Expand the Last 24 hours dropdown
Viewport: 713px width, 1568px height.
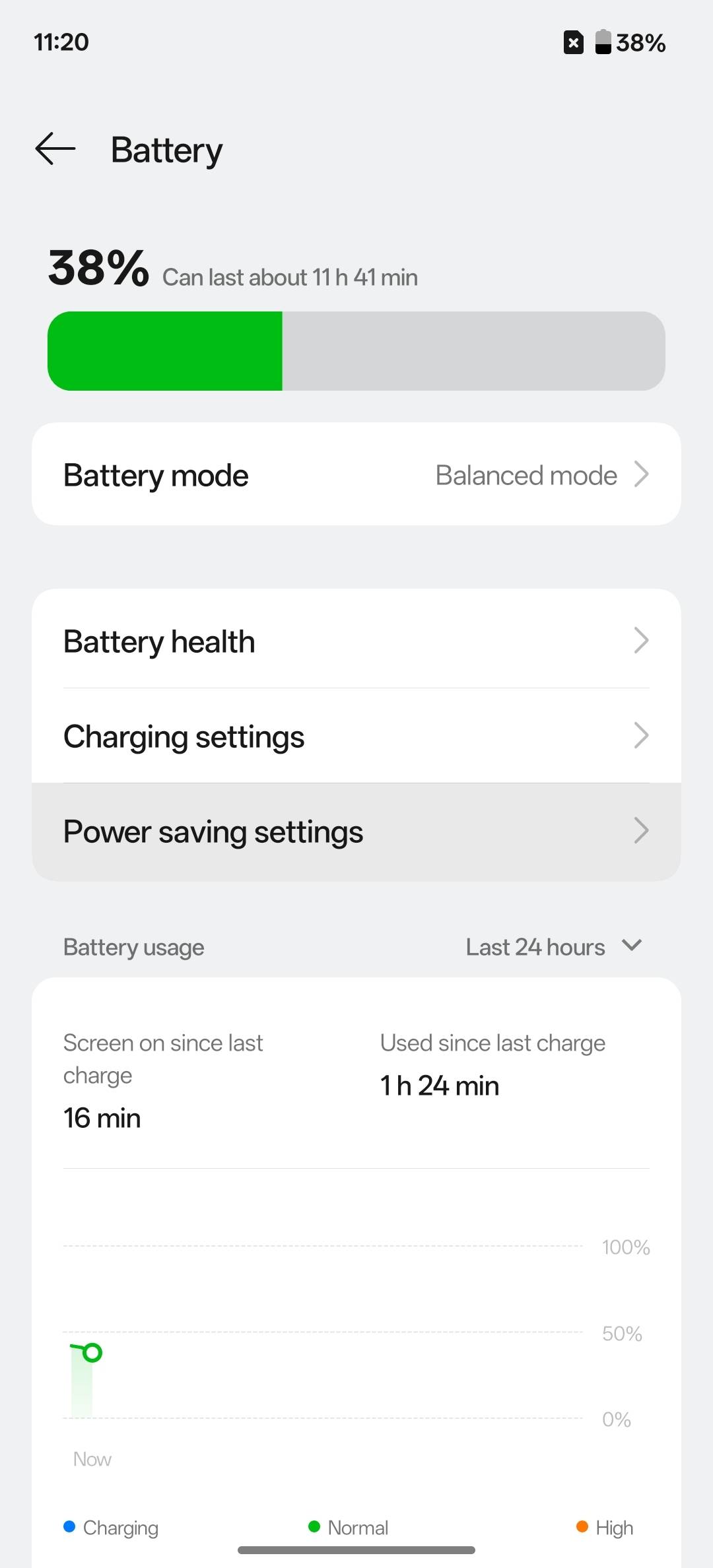[553, 947]
